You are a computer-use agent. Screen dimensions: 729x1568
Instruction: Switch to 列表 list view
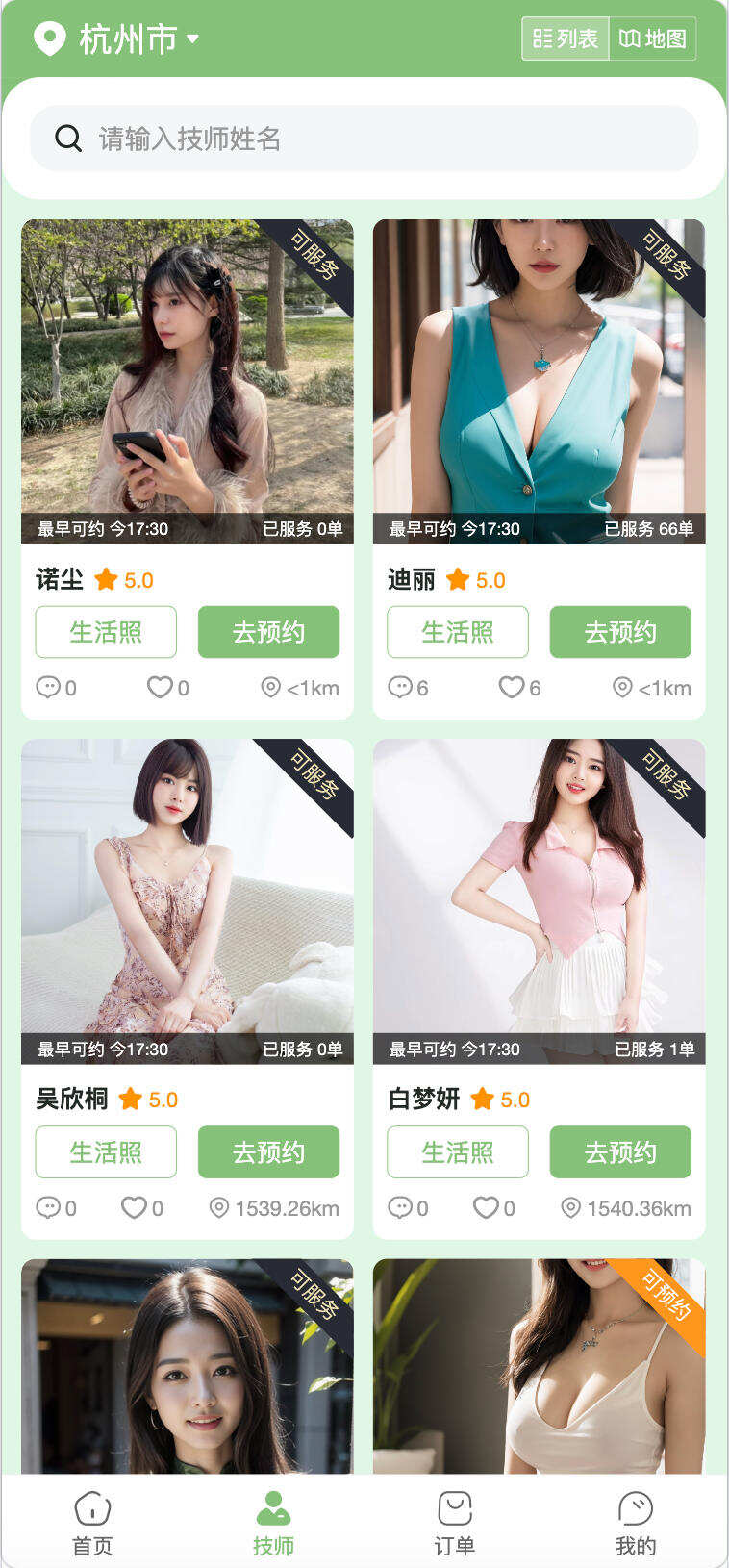(566, 39)
